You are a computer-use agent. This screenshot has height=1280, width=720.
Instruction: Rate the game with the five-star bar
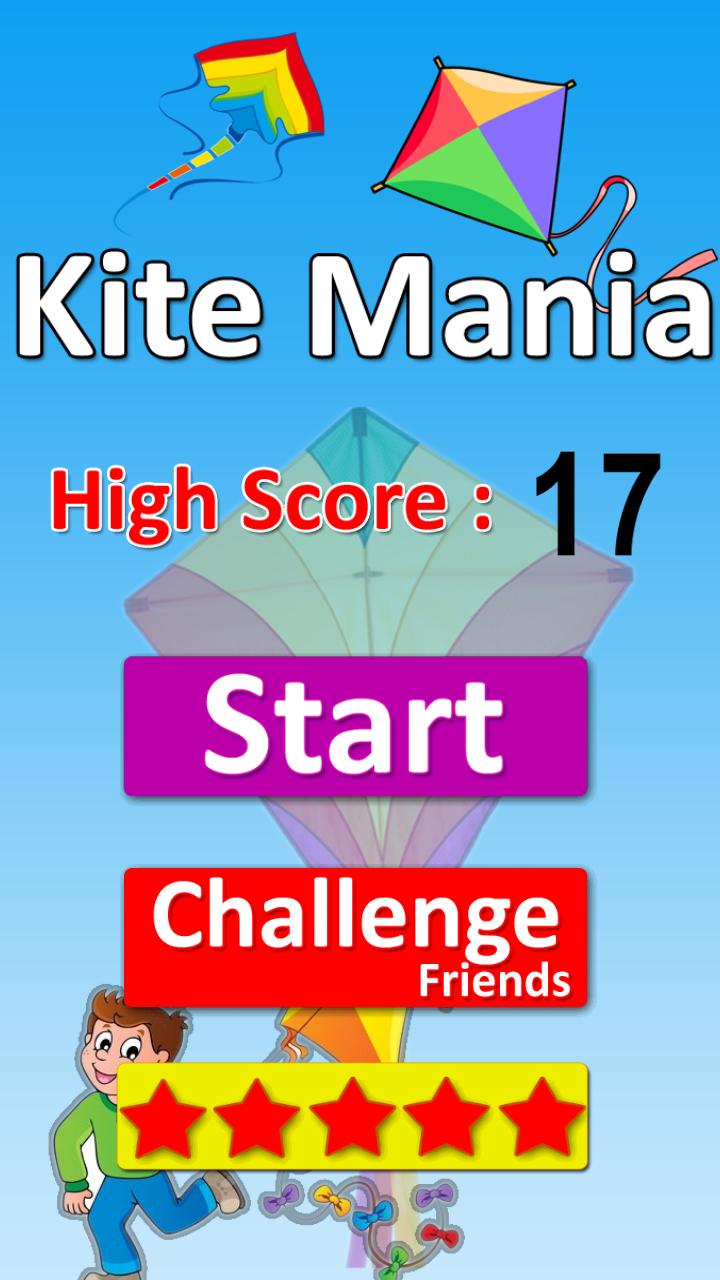[x=353, y=1116]
